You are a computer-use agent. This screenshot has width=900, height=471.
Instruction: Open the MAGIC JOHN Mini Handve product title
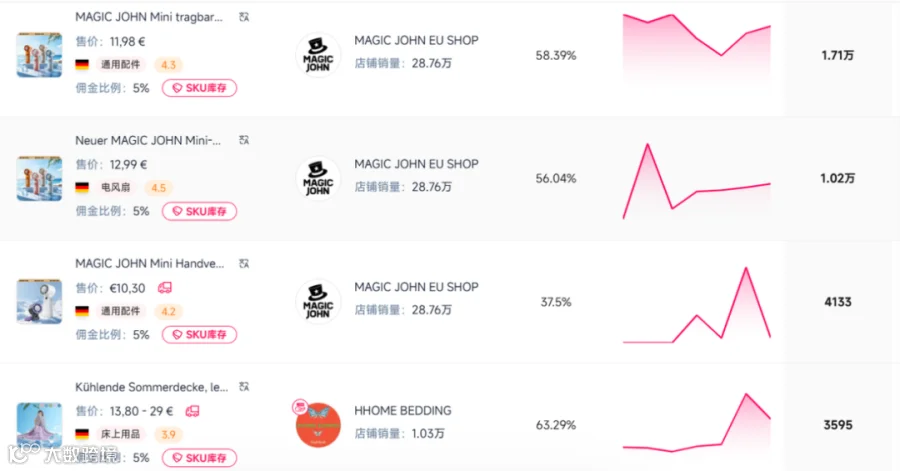pyautogui.click(x=149, y=263)
